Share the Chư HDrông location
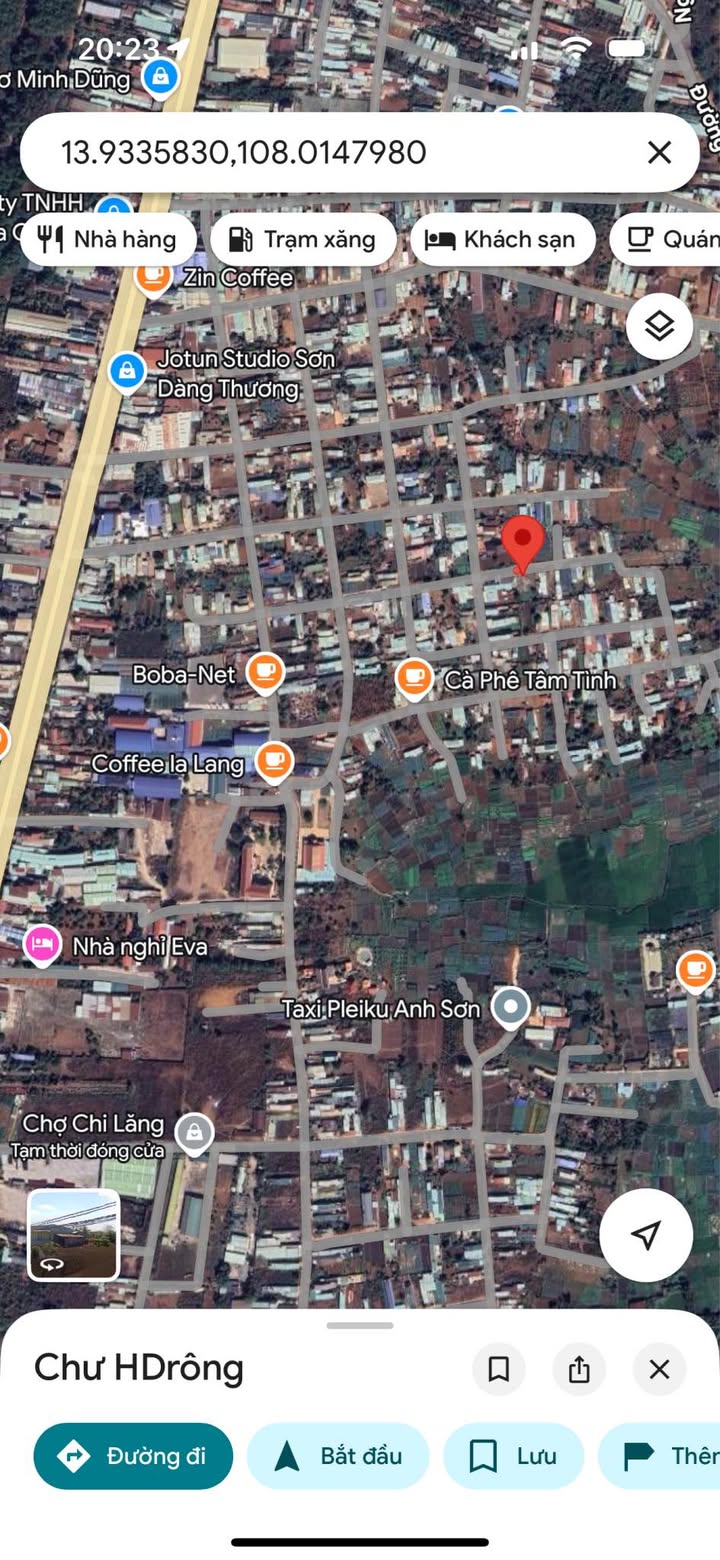This screenshot has height=1560, width=720. (579, 1369)
